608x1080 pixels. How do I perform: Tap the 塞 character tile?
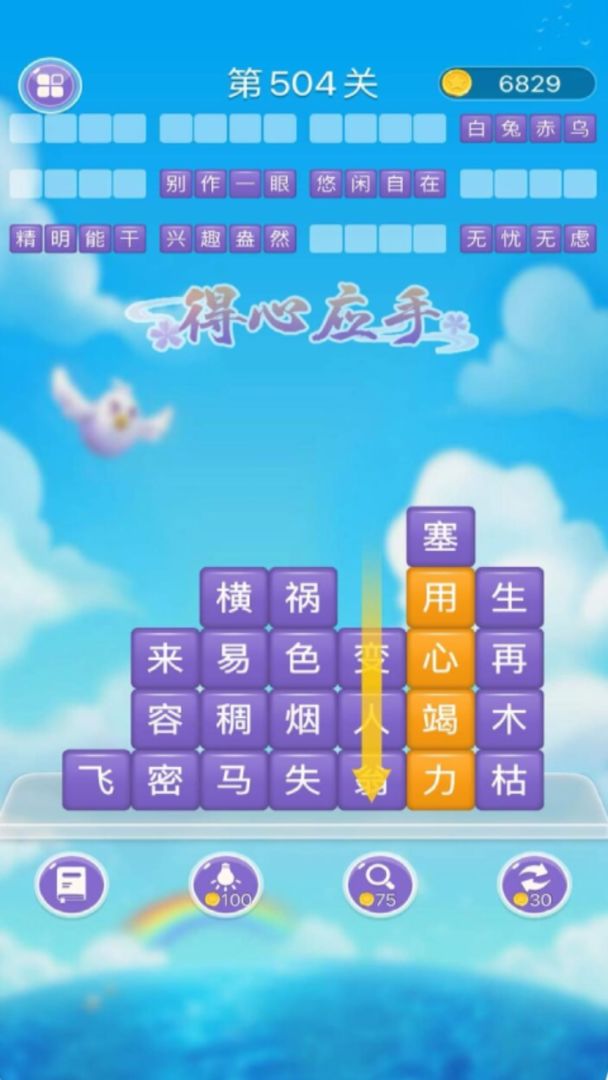pos(440,537)
